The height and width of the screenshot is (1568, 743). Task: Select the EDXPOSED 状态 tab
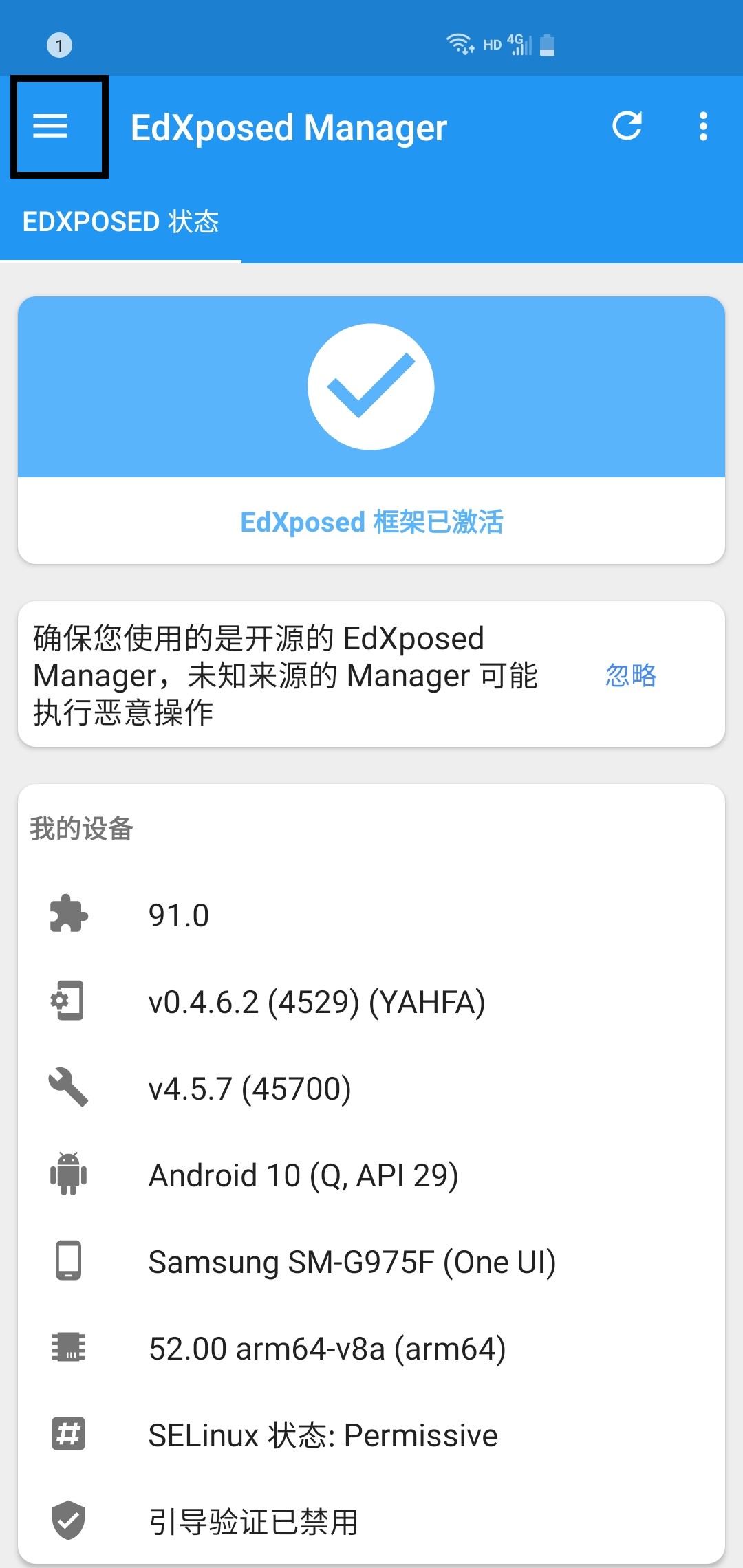(120, 222)
